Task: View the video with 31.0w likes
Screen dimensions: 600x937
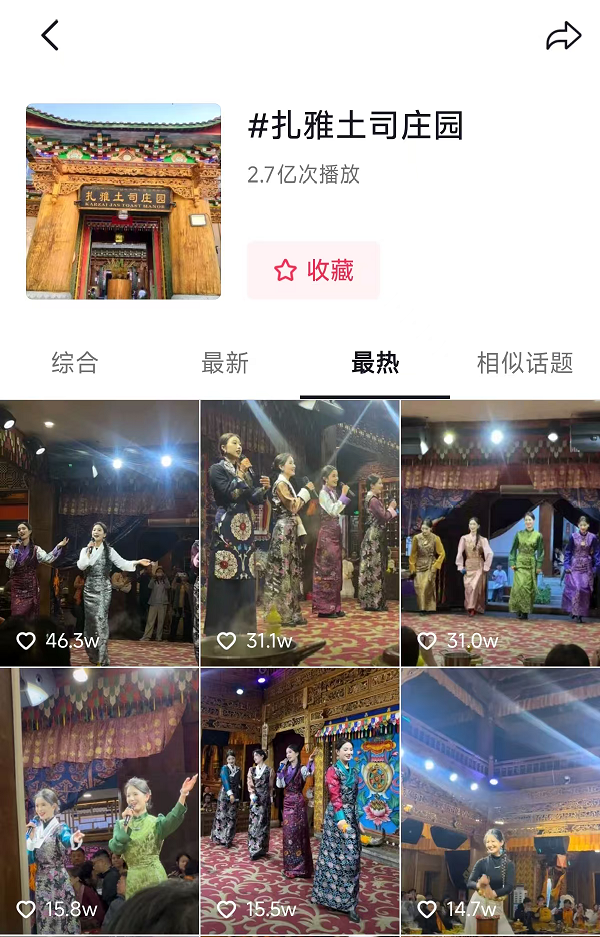Action: 500,532
